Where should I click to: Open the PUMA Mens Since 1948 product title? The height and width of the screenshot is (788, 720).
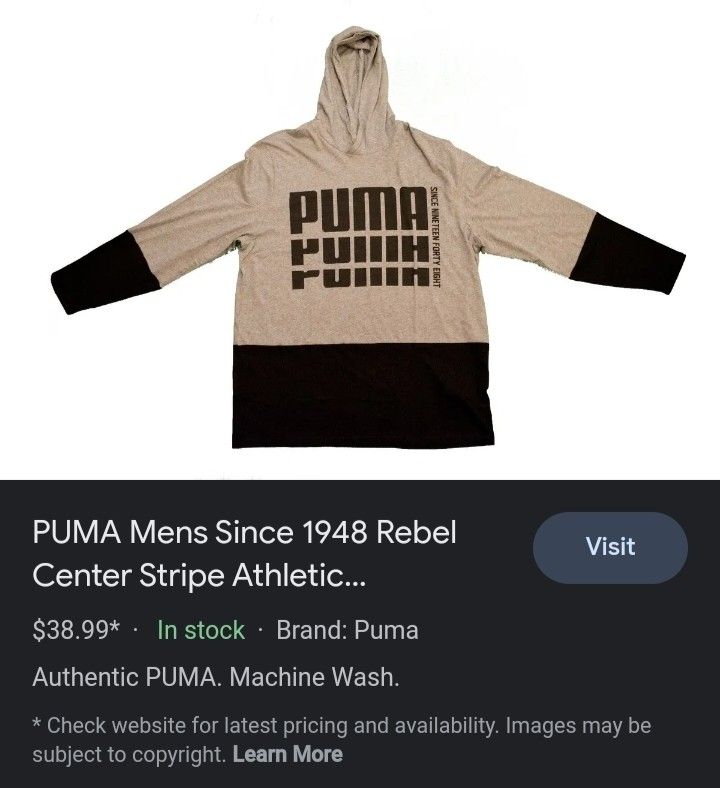click(x=245, y=554)
